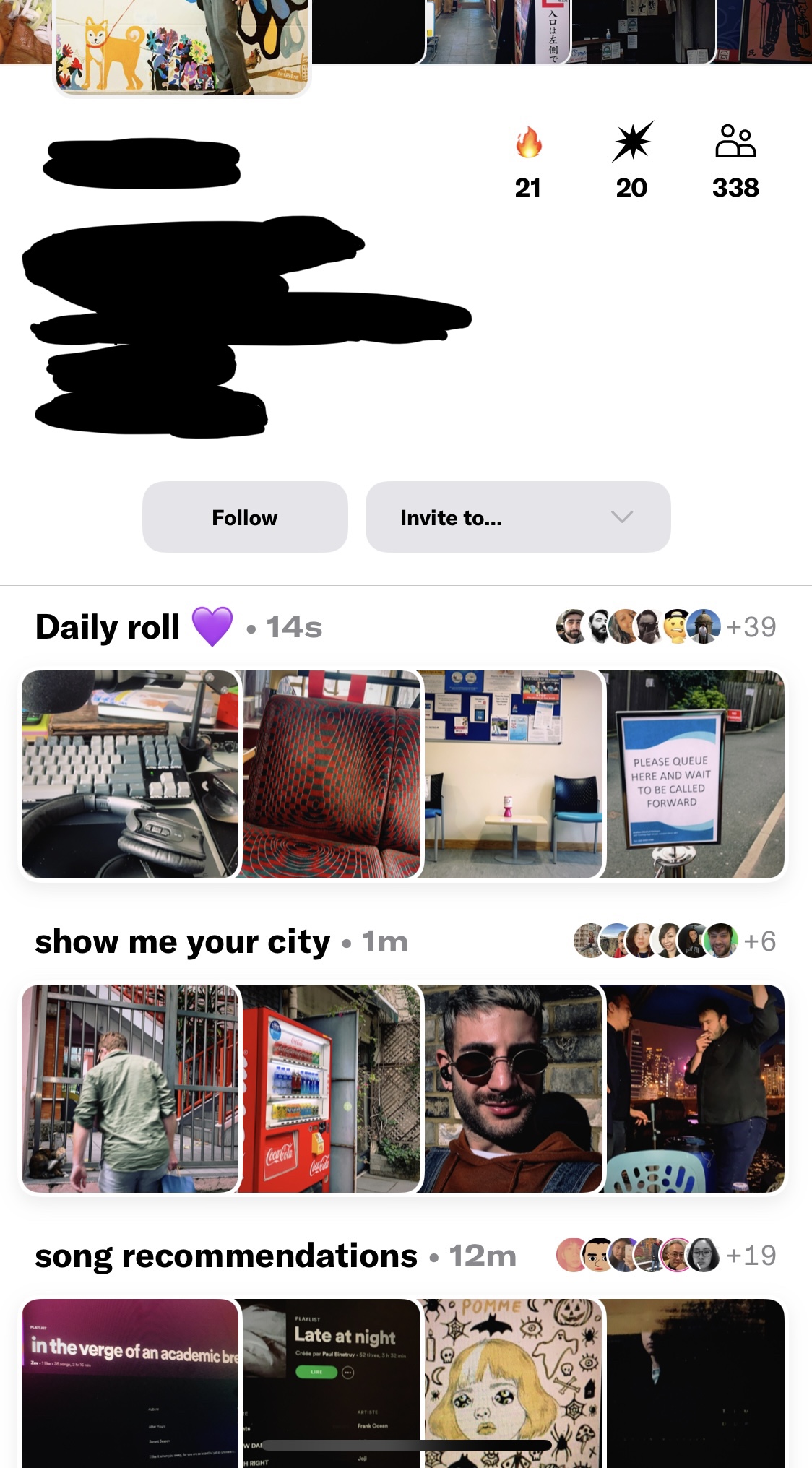
Task: Open the Coca-Cola vending machine photo
Action: tap(331, 1089)
